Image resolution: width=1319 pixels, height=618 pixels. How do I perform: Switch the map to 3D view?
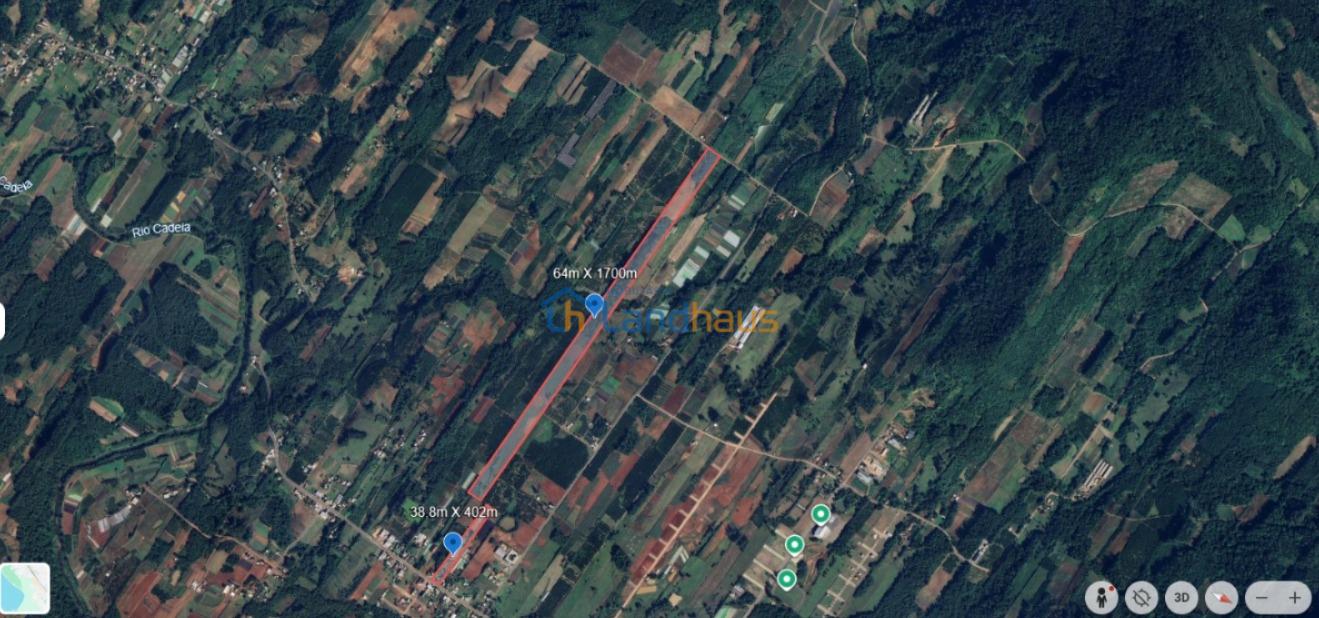[1181, 598]
